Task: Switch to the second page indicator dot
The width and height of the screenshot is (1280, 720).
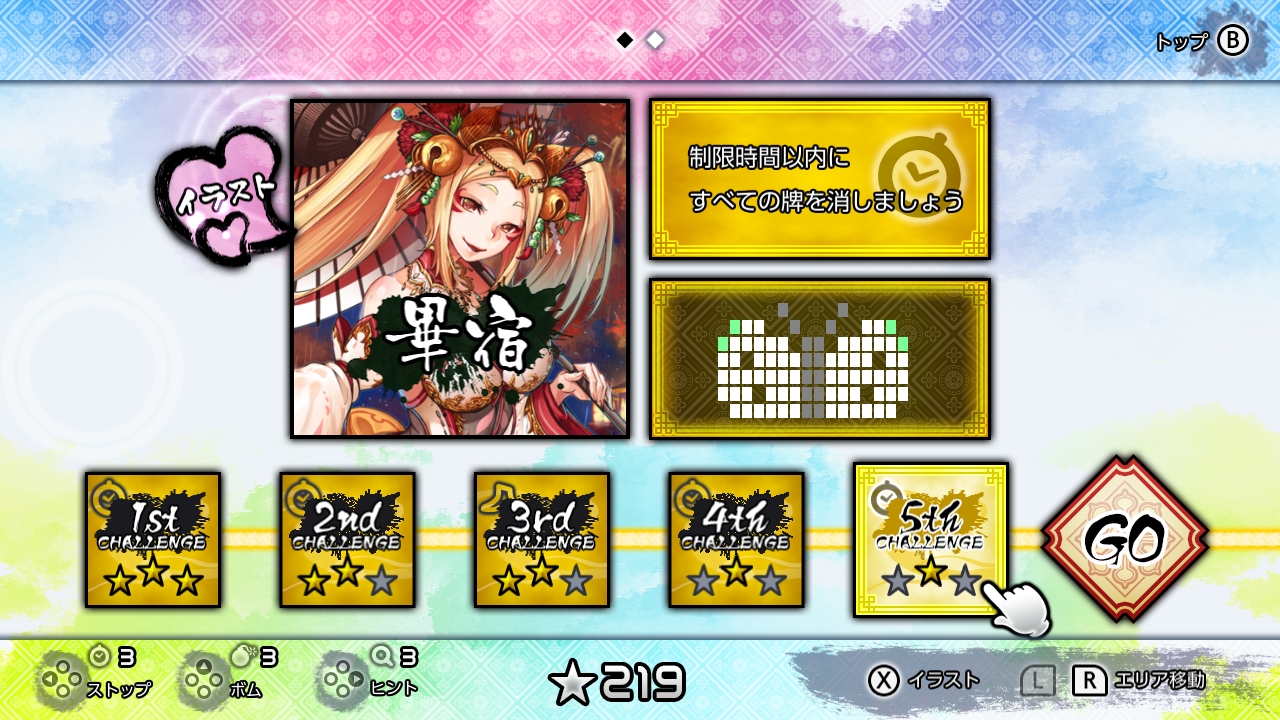Action: click(x=654, y=40)
